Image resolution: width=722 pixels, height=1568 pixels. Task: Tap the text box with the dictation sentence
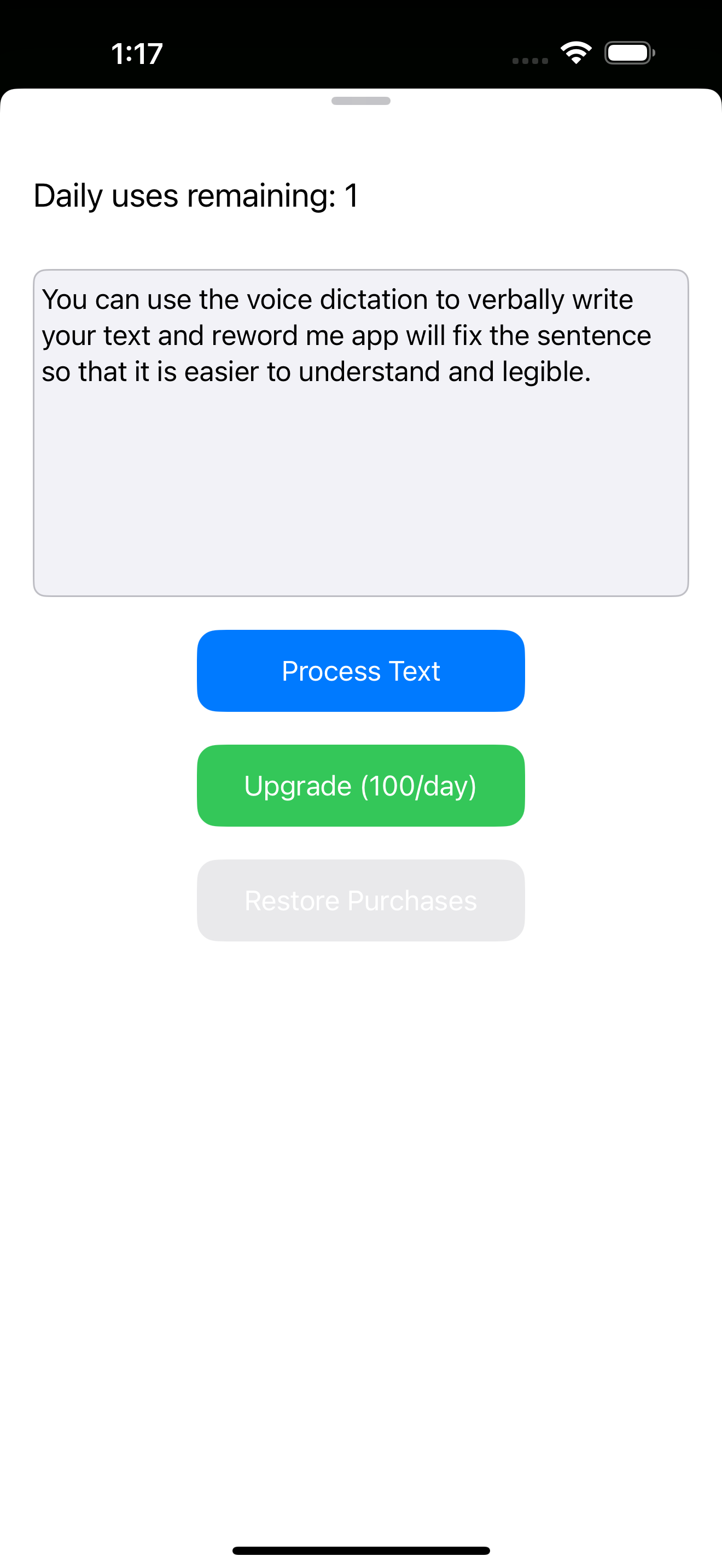coord(360,432)
